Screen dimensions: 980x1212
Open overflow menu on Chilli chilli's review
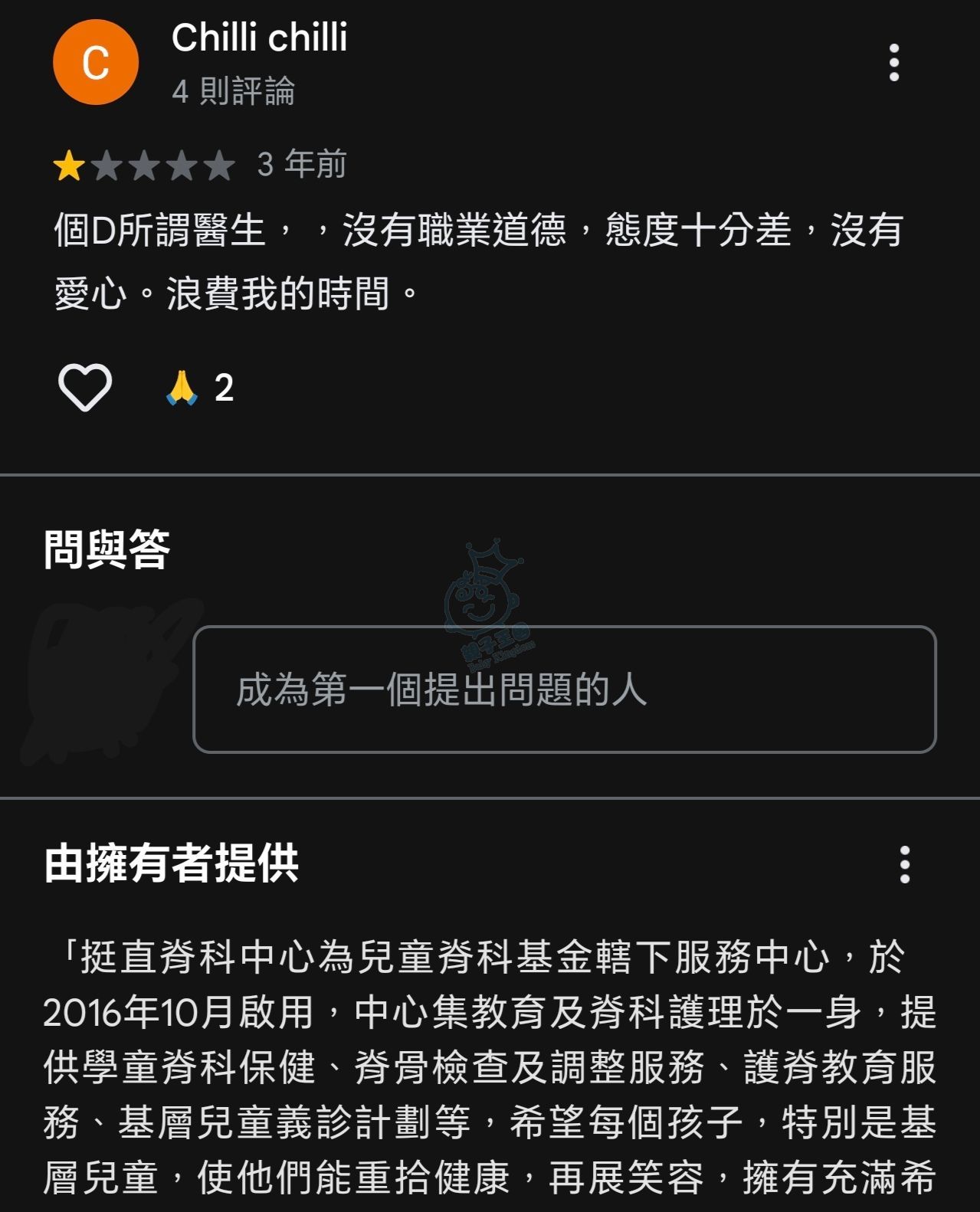(893, 63)
